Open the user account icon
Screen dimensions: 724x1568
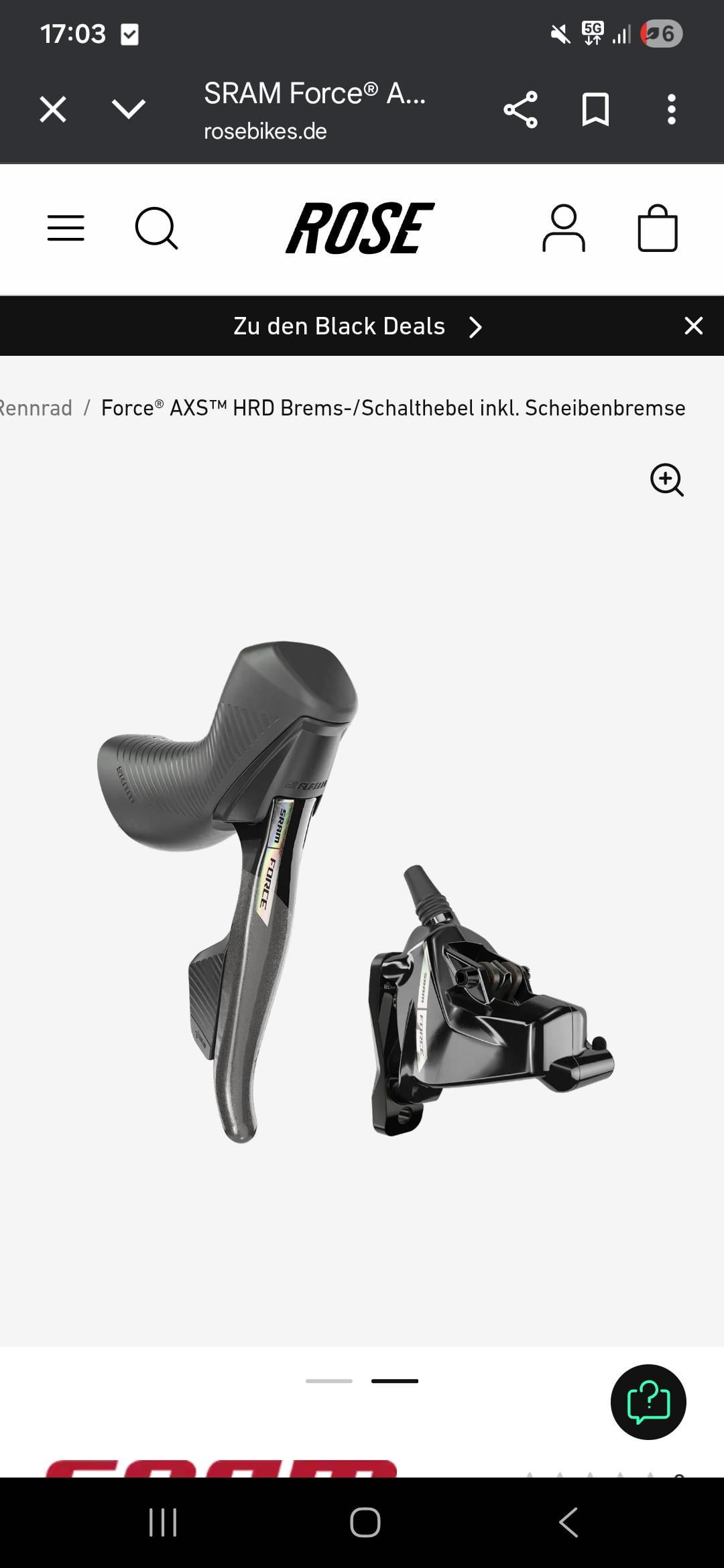(x=563, y=228)
